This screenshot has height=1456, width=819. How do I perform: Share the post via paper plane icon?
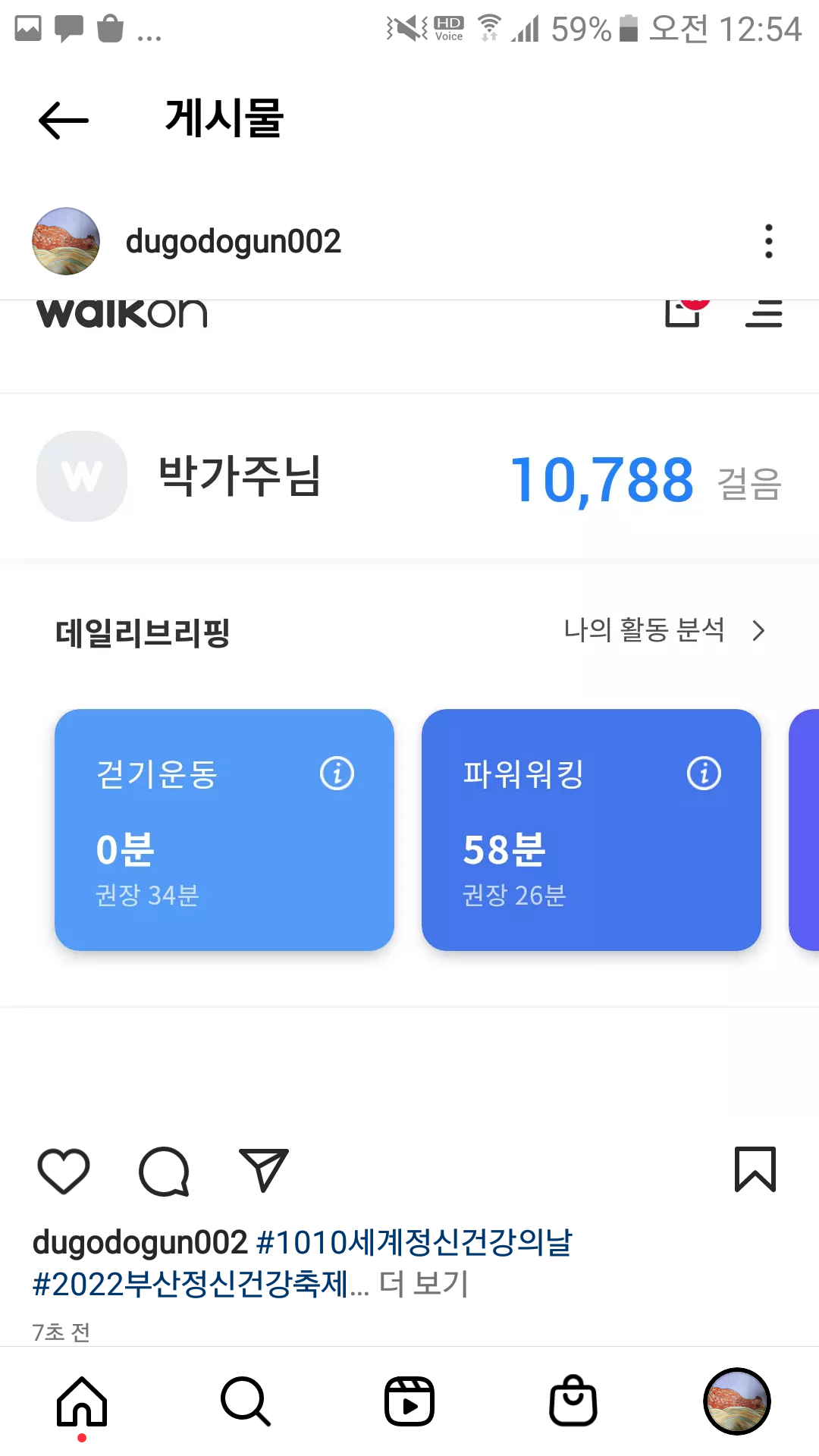tap(264, 1171)
